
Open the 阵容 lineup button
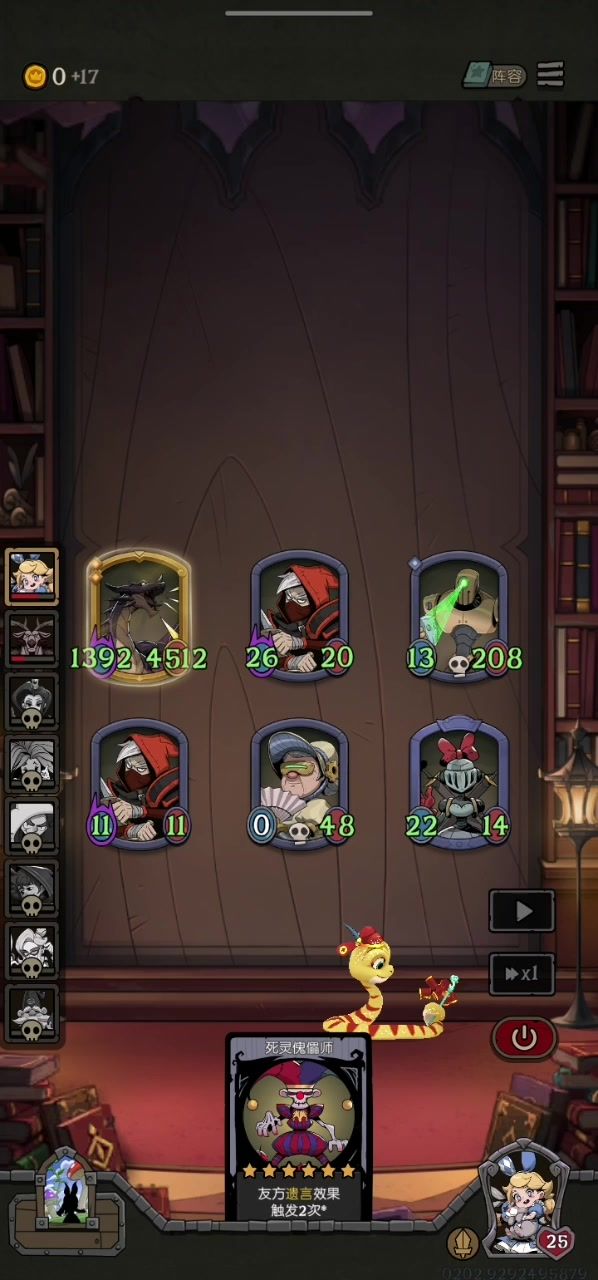494,75
